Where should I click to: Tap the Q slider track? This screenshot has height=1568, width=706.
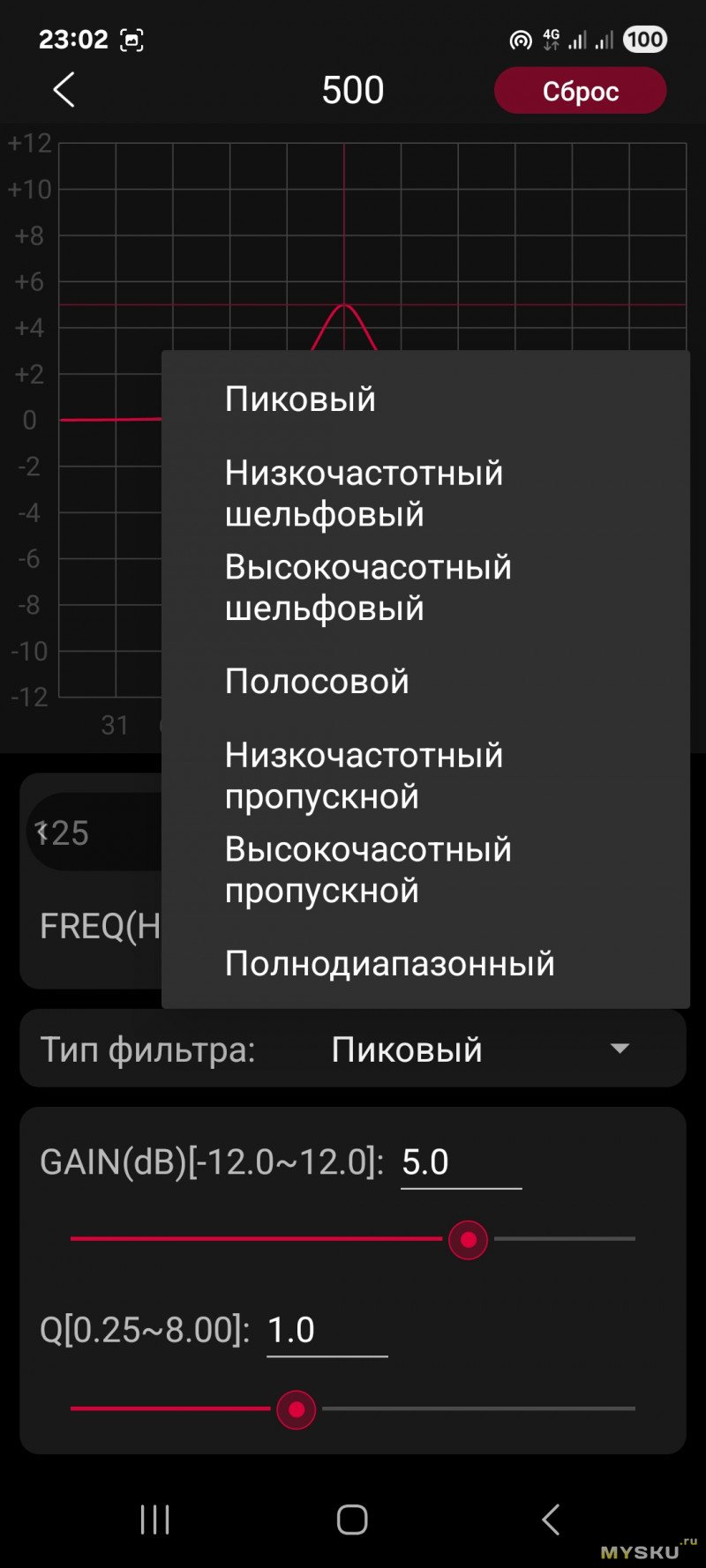click(477, 1408)
